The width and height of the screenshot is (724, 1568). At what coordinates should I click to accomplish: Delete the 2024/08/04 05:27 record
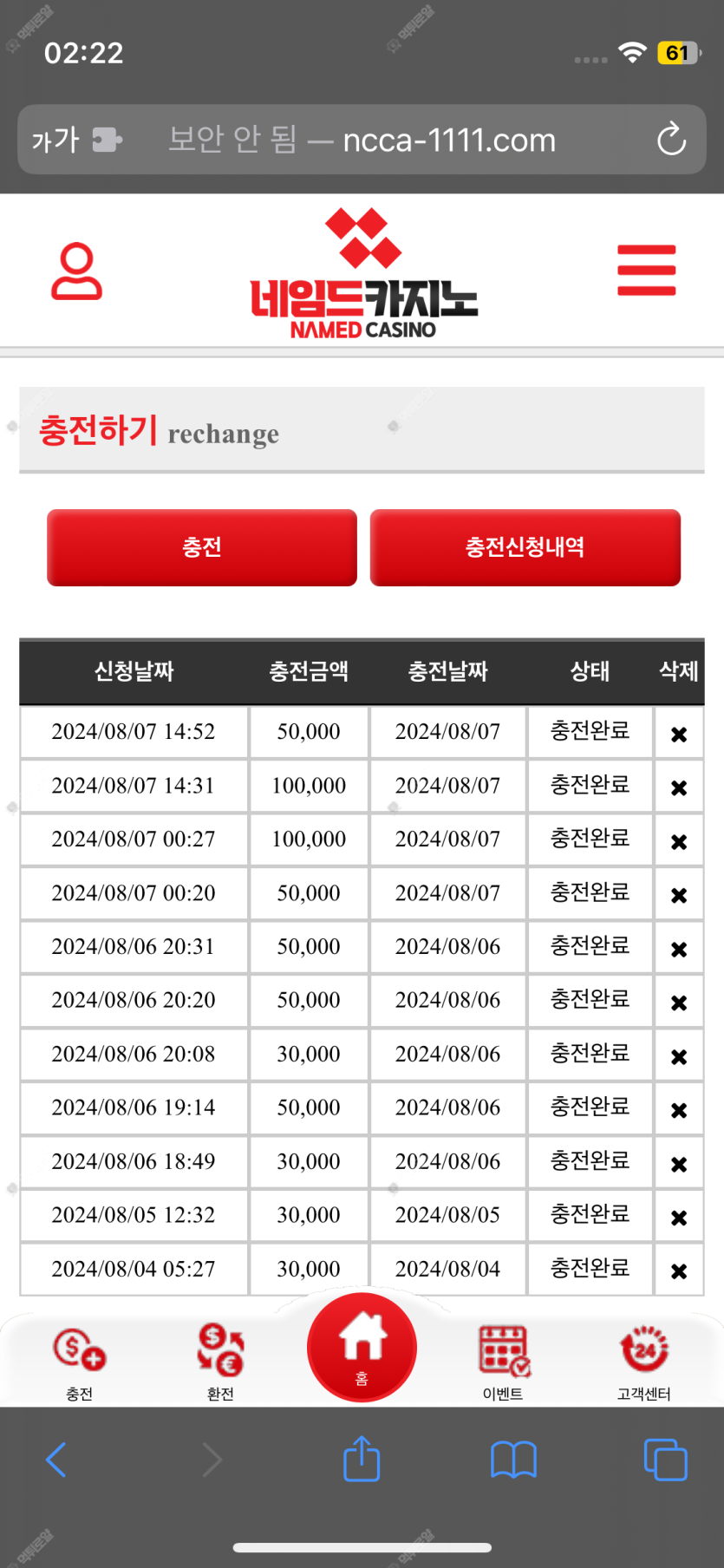coord(679,1271)
